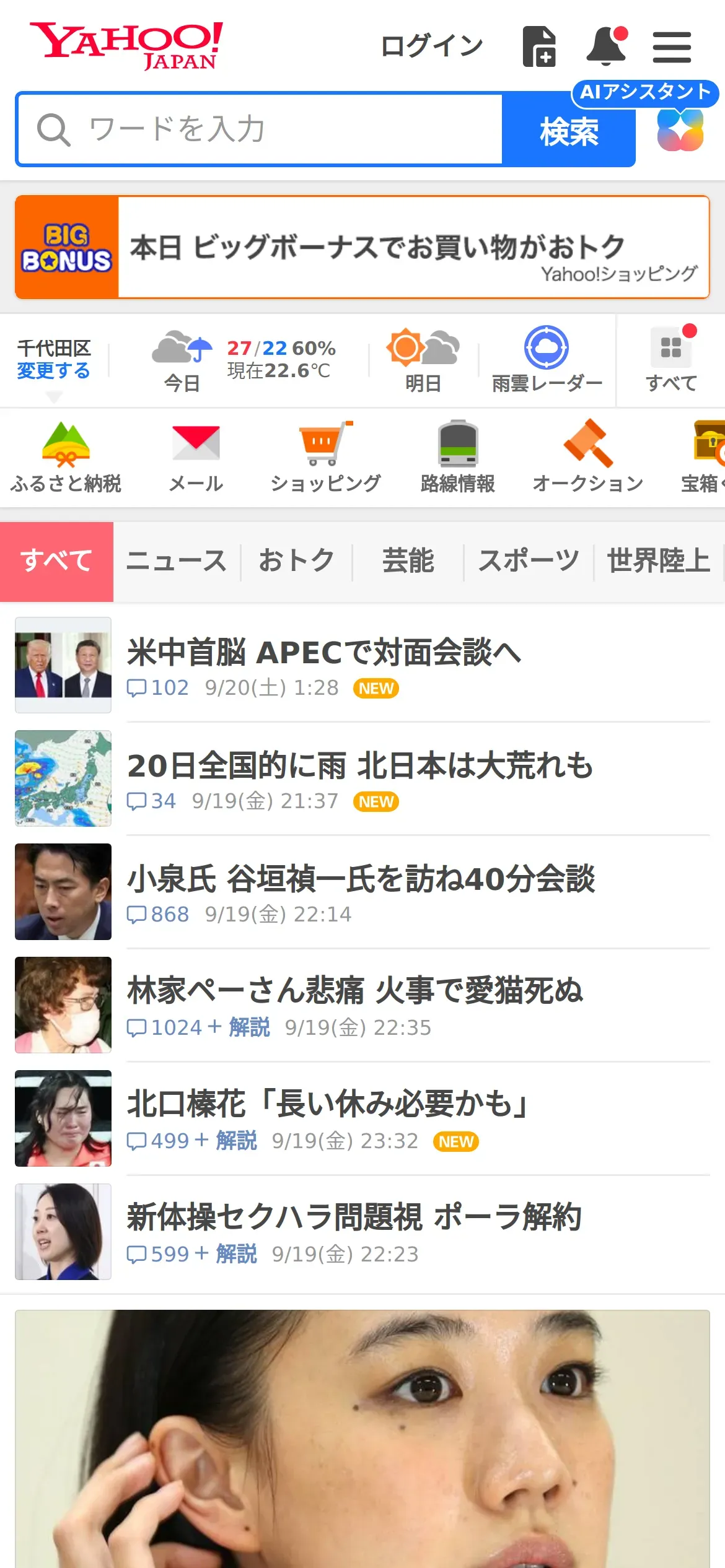Open 路線情報 transit info

[457, 456]
